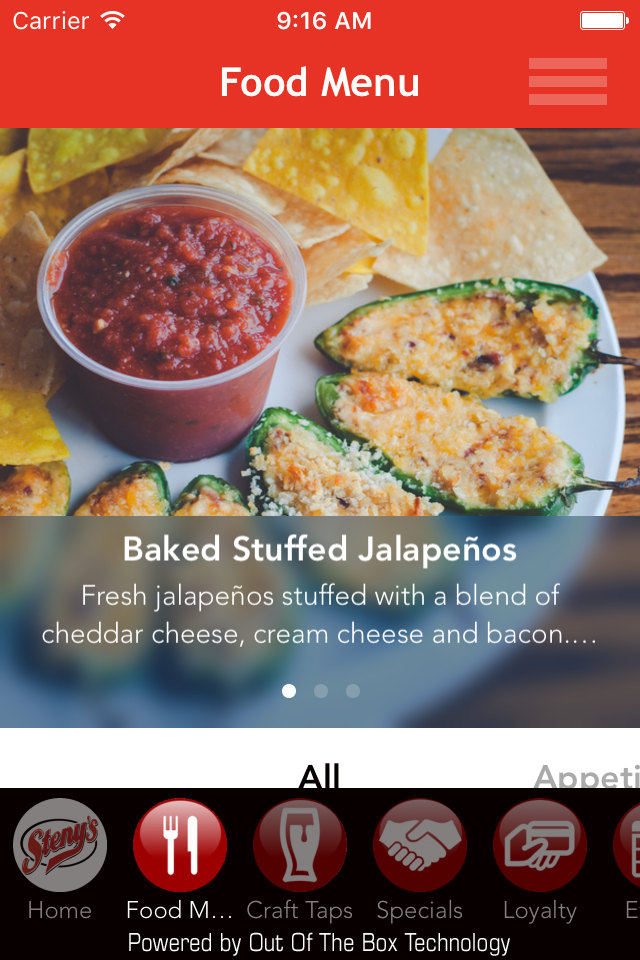The width and height of the screenshot is (640, 960).
Task: Switch to the Craft Taps tab
Action: click(299, 860)
